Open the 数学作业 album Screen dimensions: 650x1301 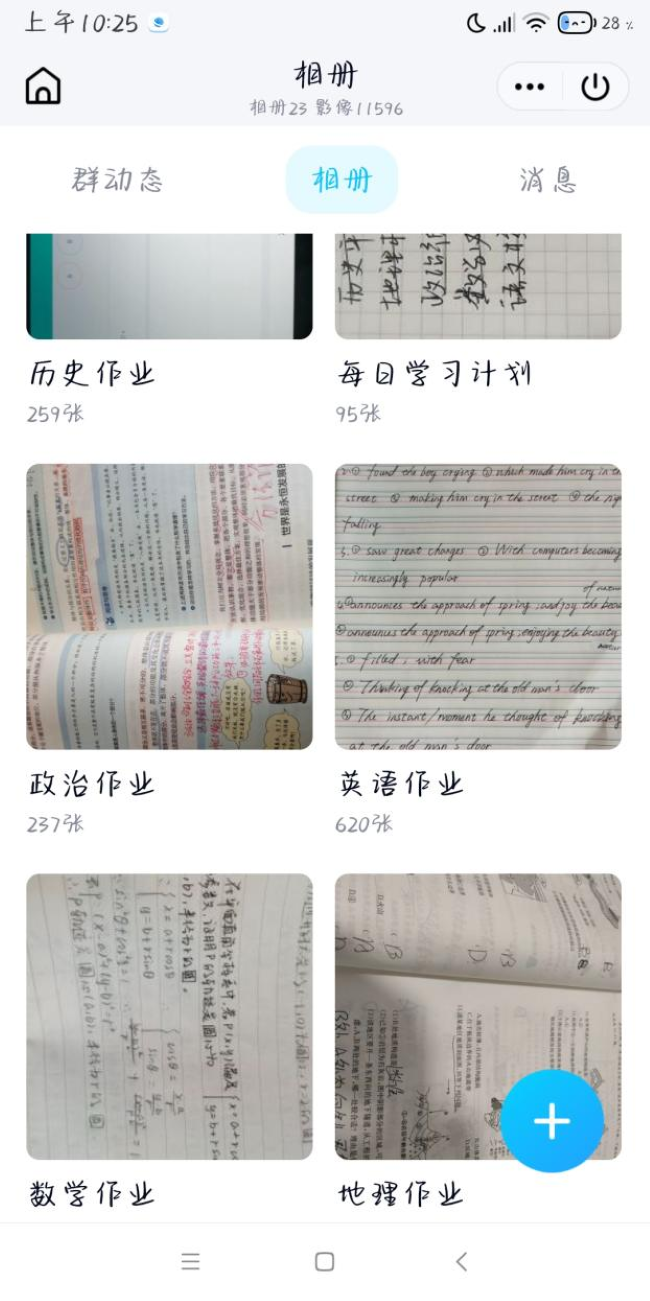(169, 1016)
